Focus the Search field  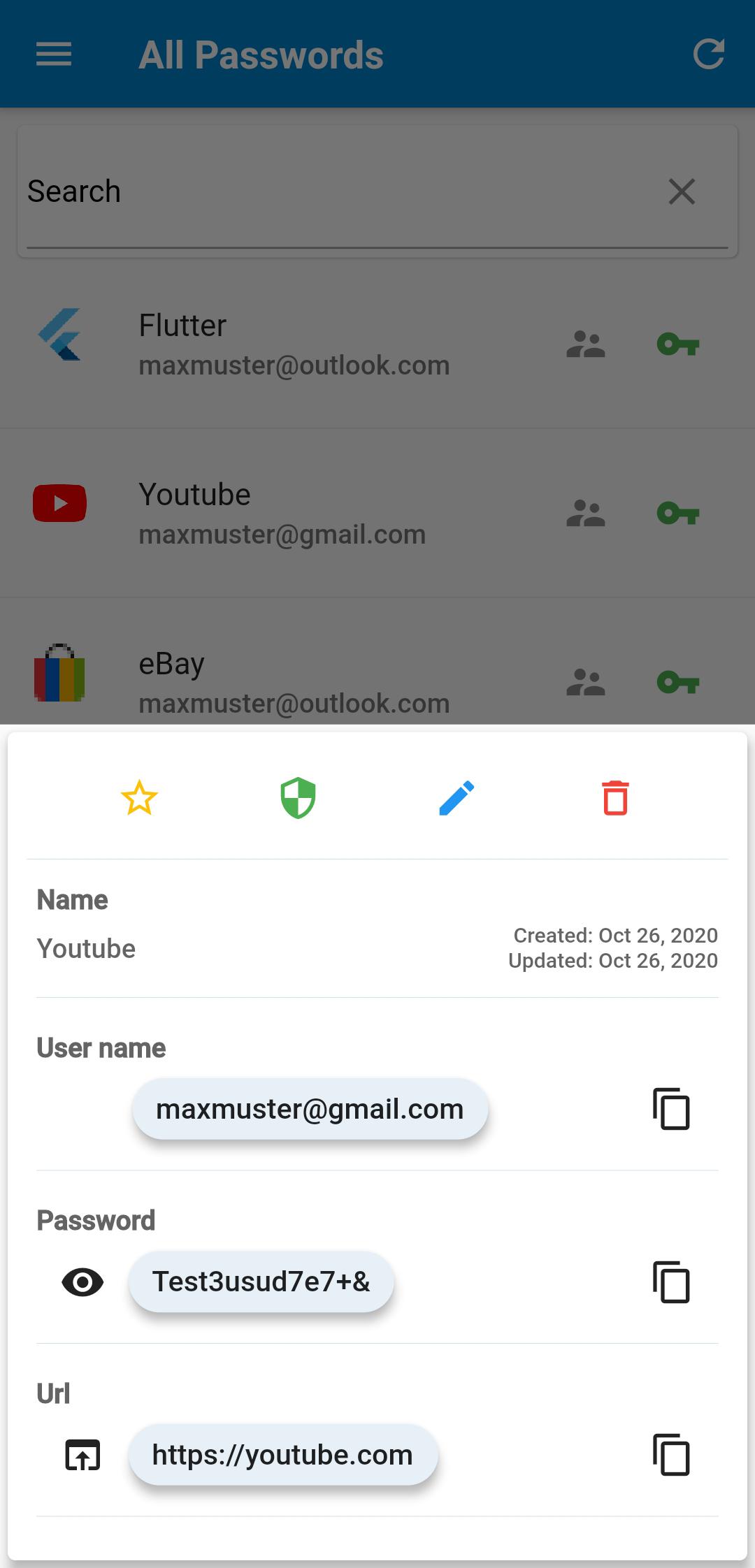336,192
